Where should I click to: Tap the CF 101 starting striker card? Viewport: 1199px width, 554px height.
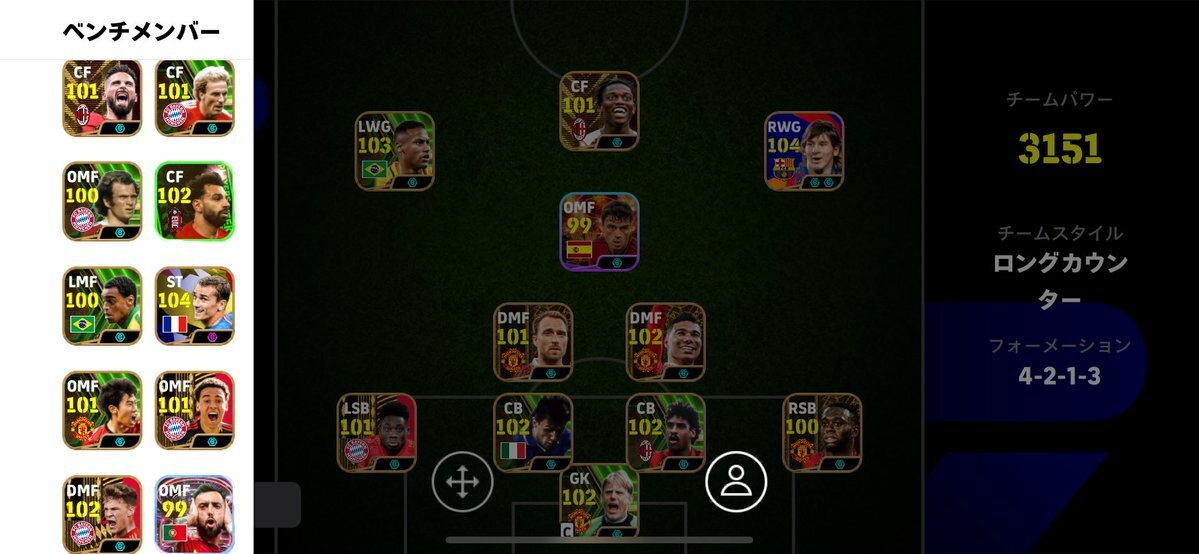pyautogui.click(x=599, y=110)
